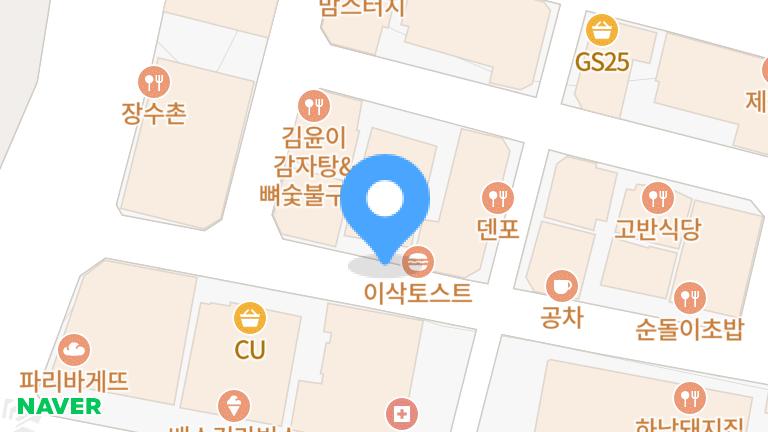The width and height of the screenshot is (768, 432).
Task: Select the GS25 convenience store marker
Action: pos(602,30)
